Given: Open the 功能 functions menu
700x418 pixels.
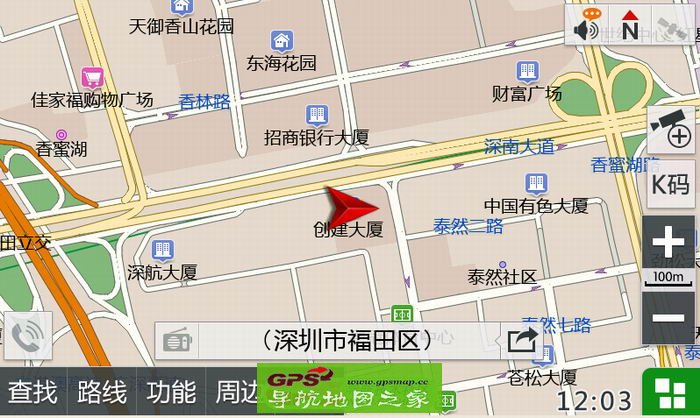Looking at the screenshot, I should 170,392.
